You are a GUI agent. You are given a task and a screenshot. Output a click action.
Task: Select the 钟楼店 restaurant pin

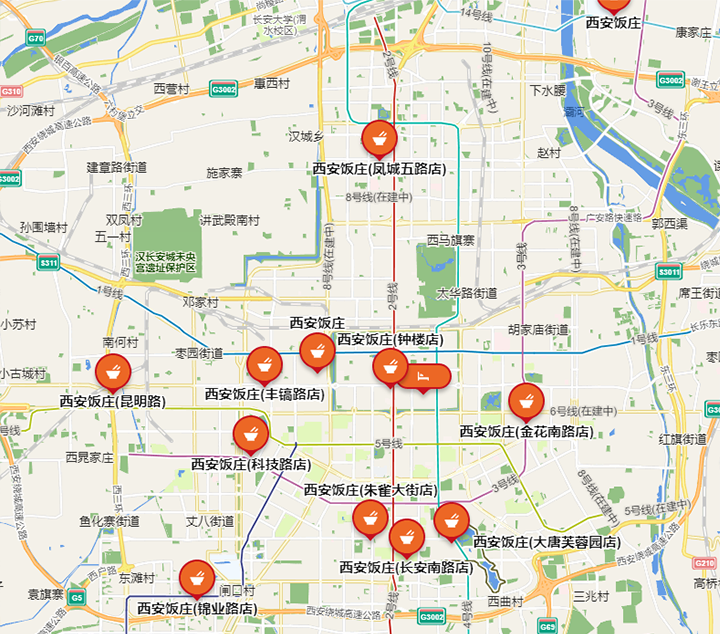tap(389, 366)
